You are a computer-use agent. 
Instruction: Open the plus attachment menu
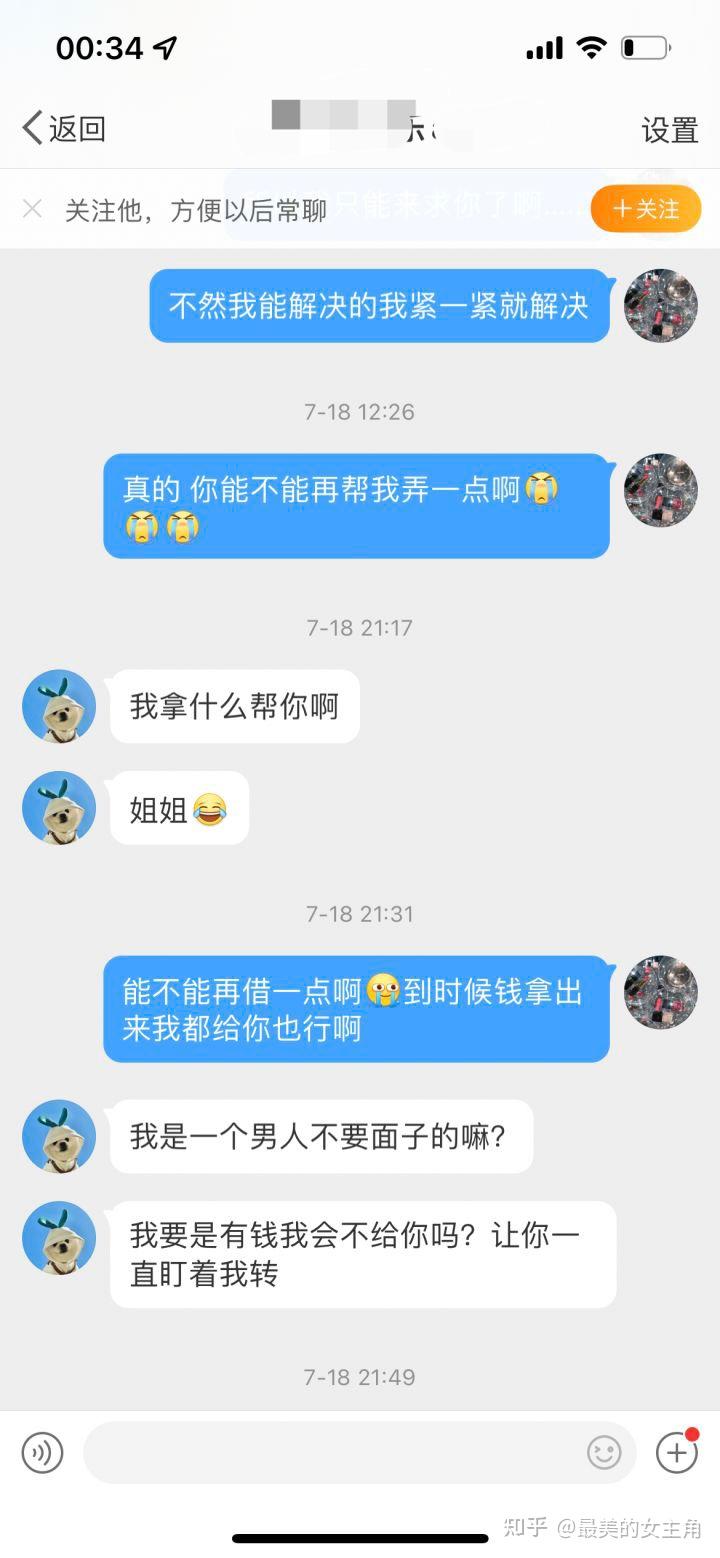point(676,1452)
